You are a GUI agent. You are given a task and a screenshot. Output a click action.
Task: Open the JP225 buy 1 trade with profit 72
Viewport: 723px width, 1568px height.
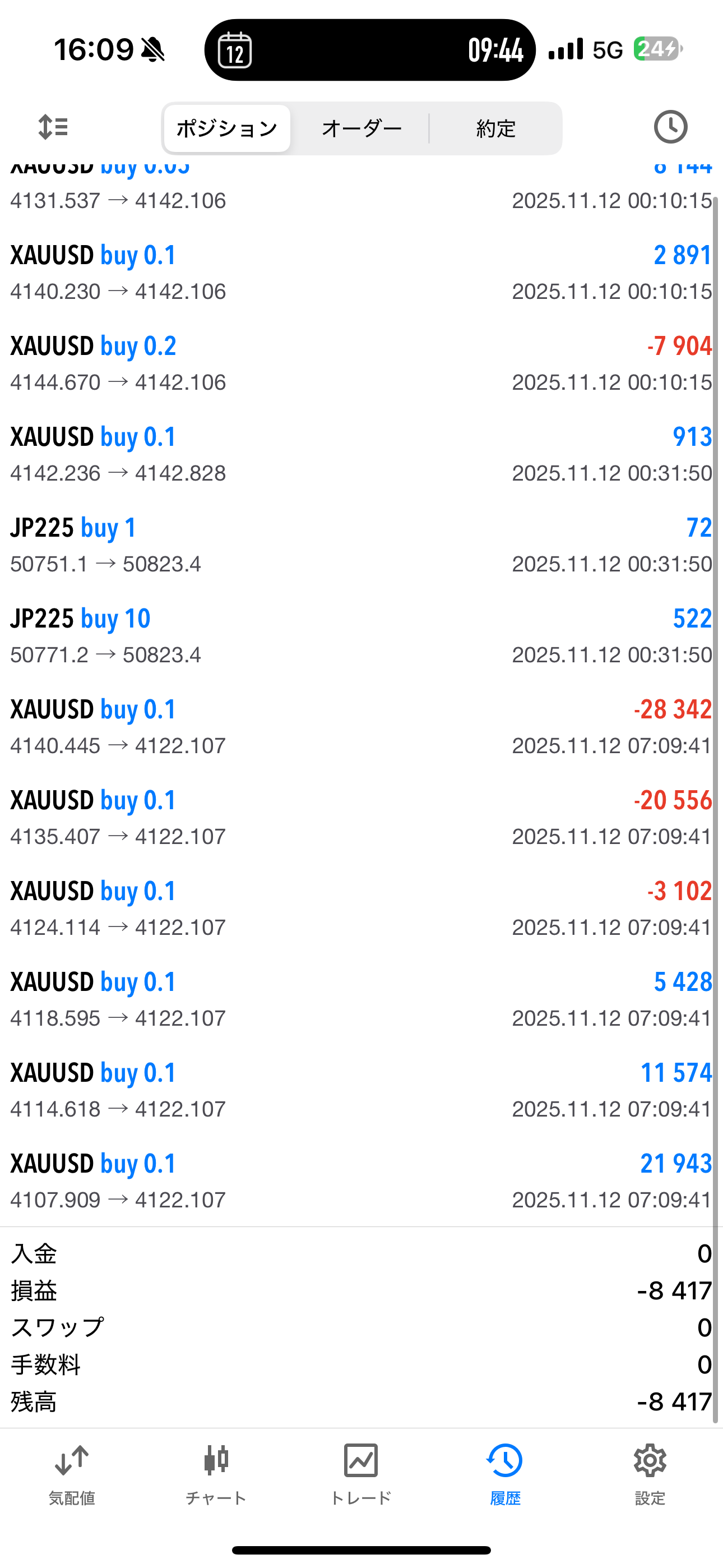(x=361, y=546)
